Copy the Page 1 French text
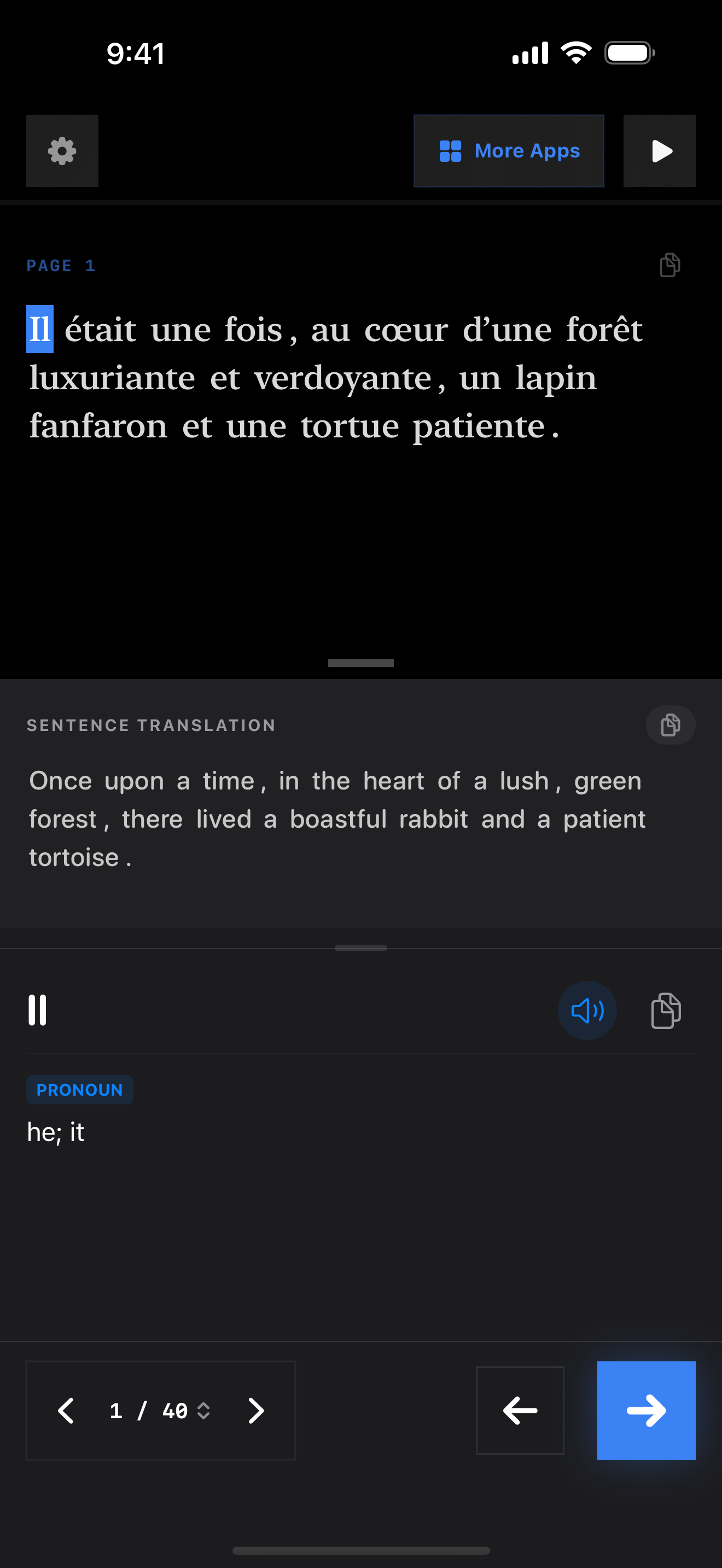Screen dimensions: 722x1568 pyautogui.click(x=669, y=265)
